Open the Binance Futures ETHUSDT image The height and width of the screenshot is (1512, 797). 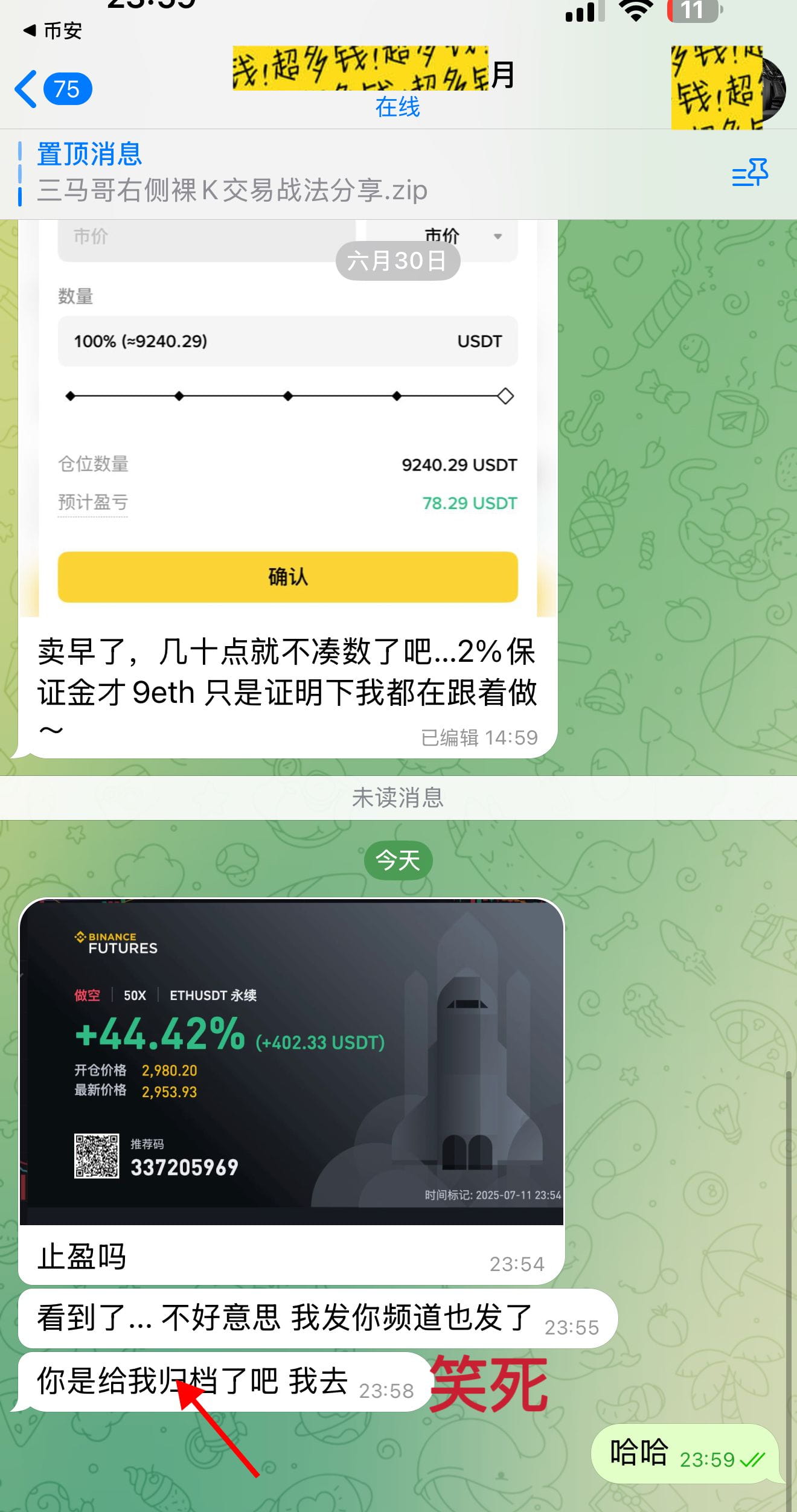point(291,1062)
